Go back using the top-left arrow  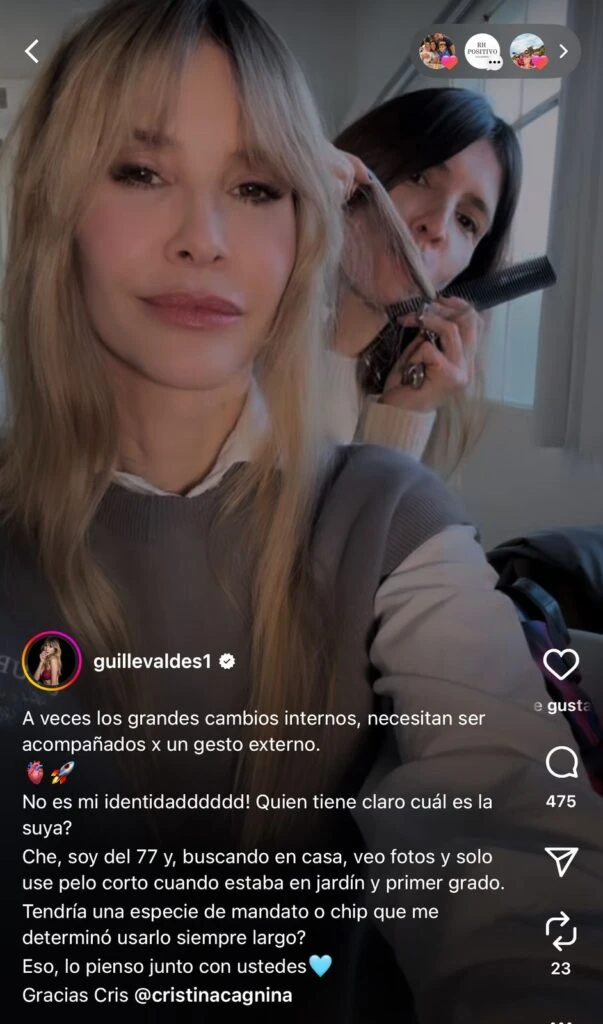(x=32, y=51)
